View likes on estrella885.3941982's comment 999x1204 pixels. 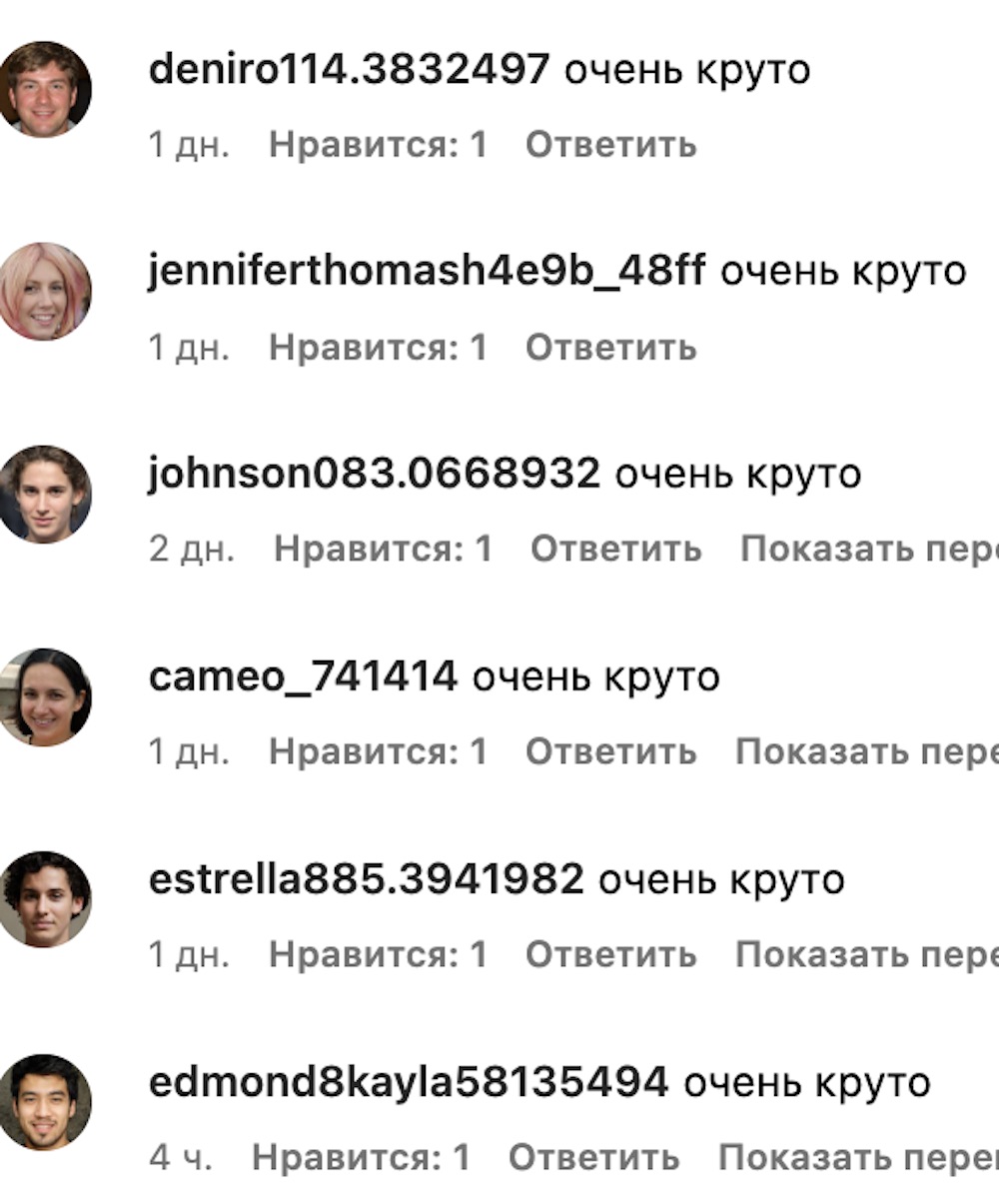(x=378, y=955)
